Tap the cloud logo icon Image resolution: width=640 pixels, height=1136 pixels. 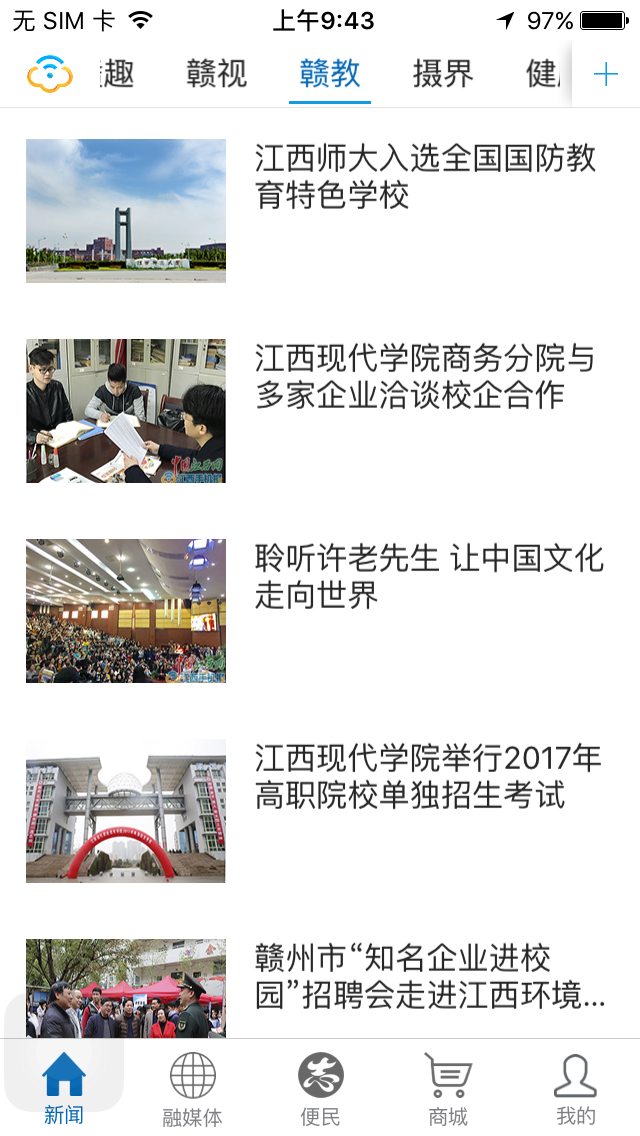(x=50, y=74)
